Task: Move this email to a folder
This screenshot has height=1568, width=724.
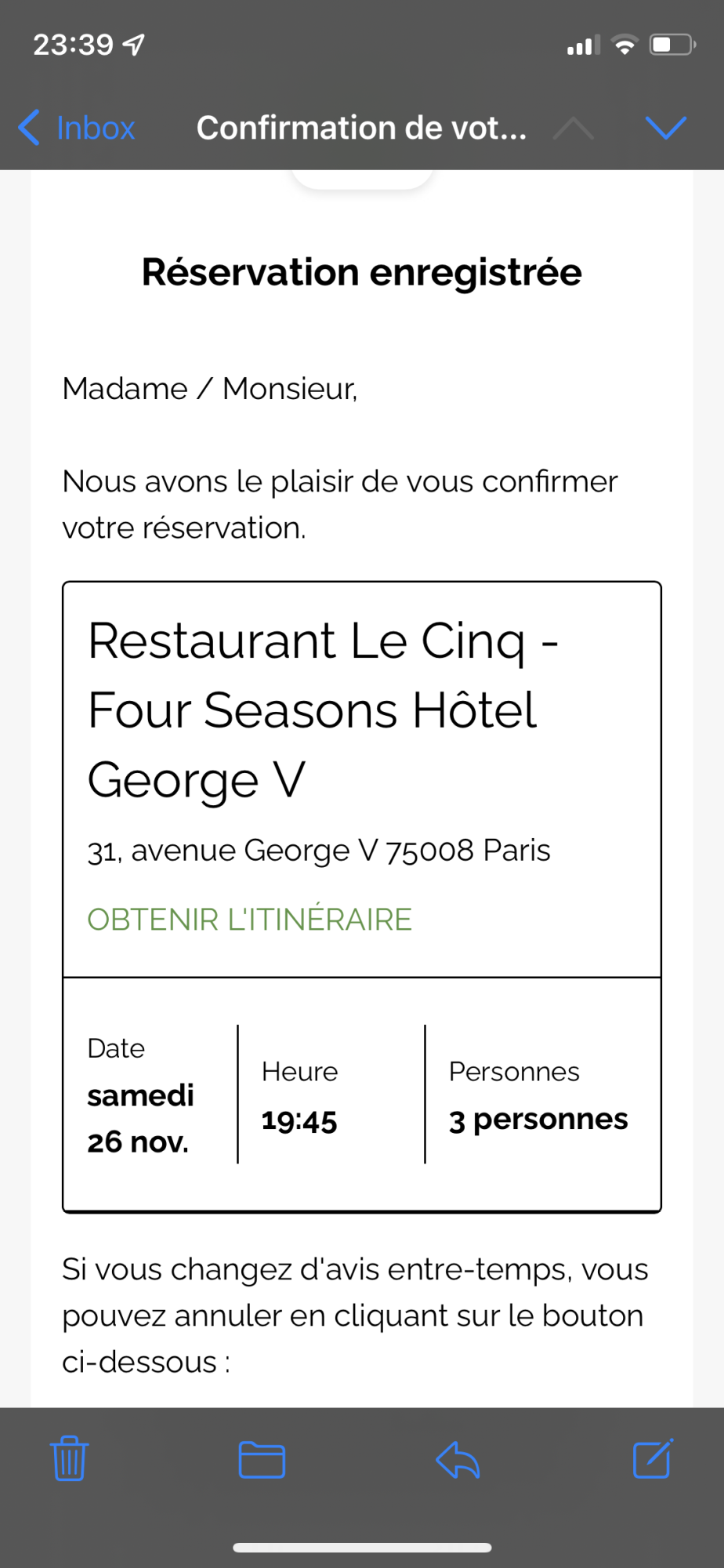Action: click(262, 1459)
